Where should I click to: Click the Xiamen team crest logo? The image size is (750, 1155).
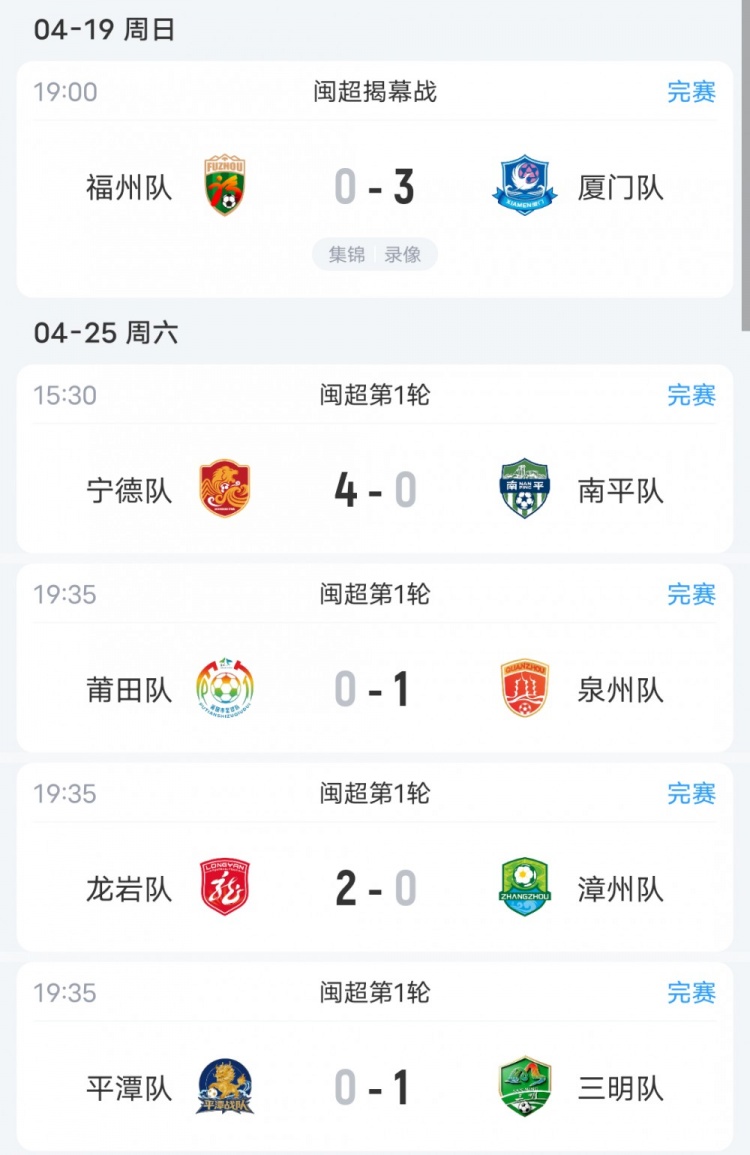pos(524,185)
